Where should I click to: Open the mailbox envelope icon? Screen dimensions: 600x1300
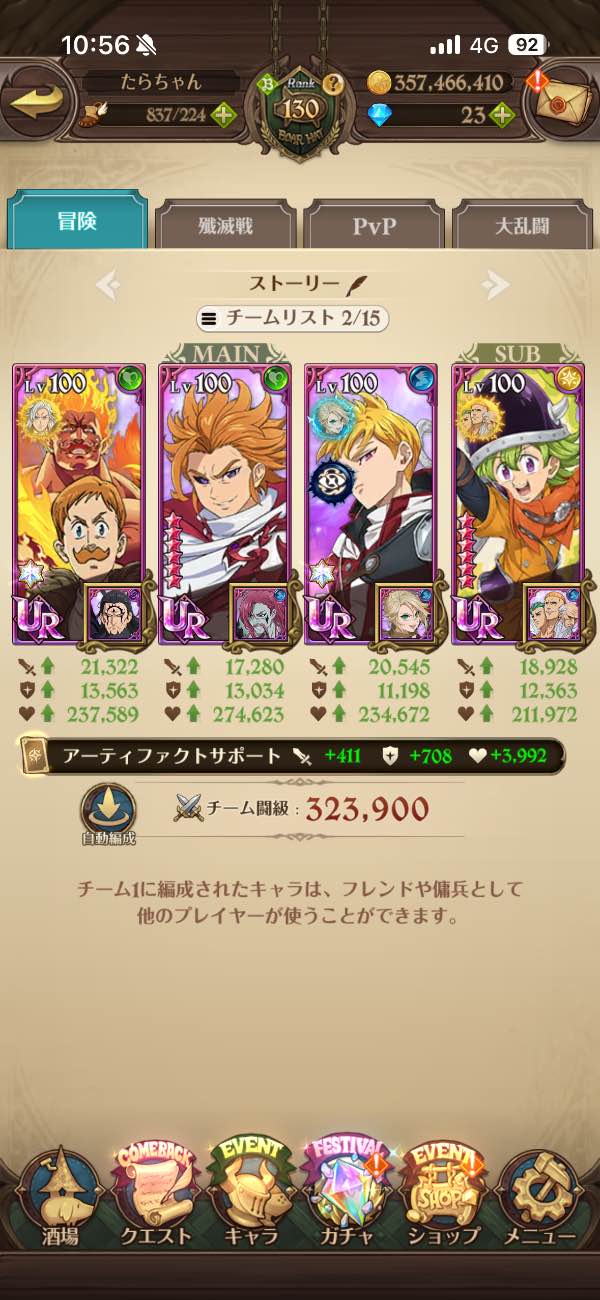[x=562, y=102]
